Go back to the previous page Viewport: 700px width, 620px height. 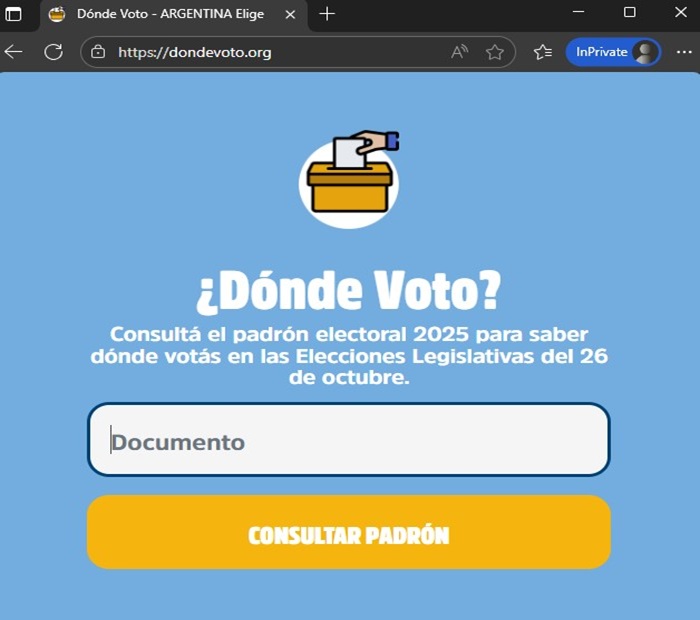point(14,52)
